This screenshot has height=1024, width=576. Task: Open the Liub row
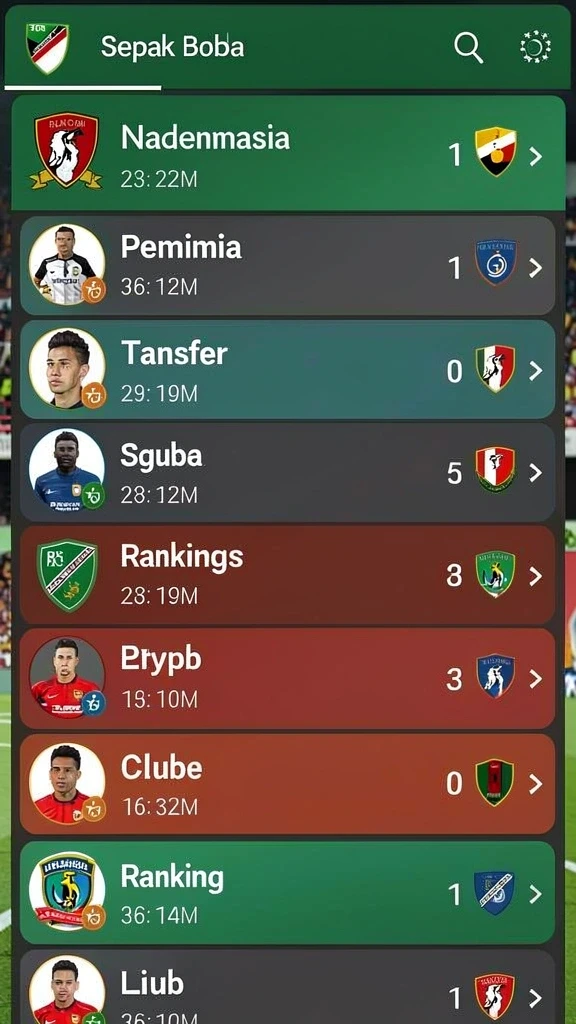288,987
